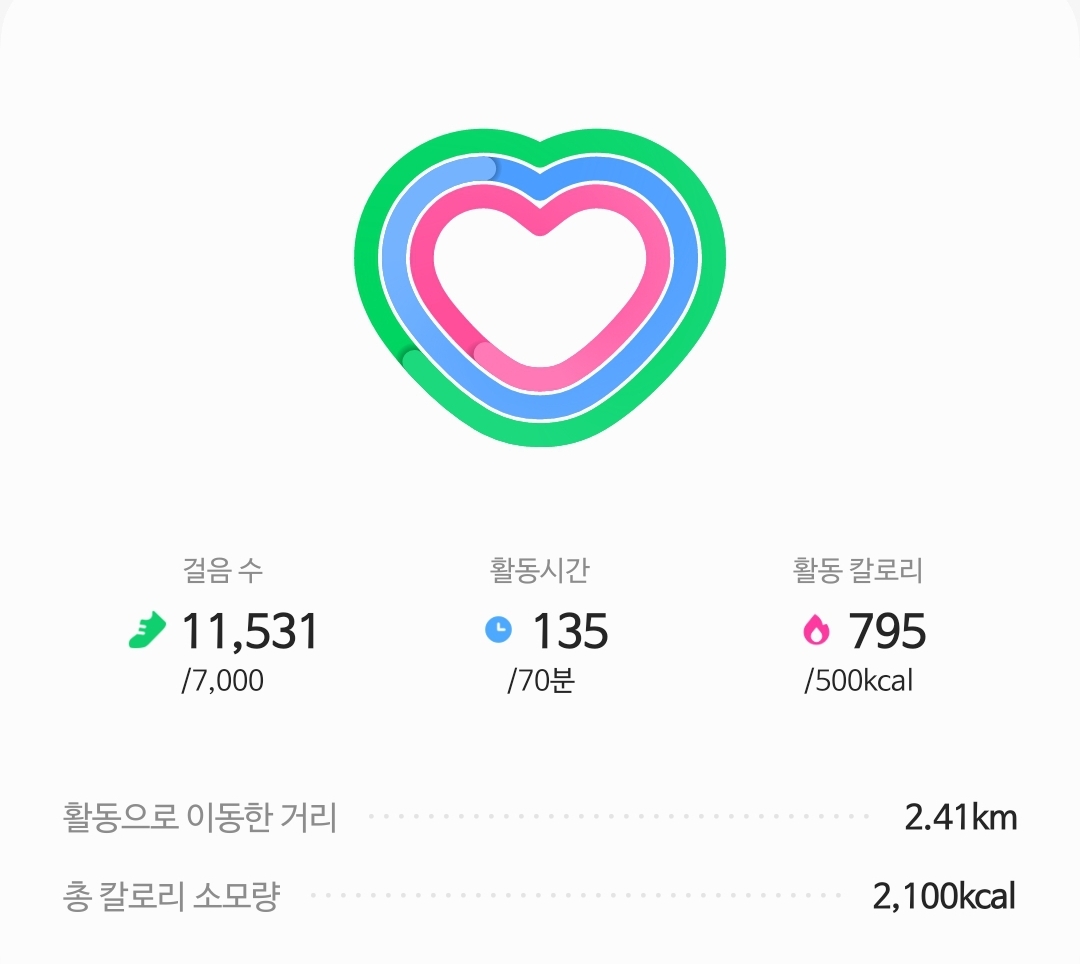Open the 걸음 수 steps details
This screenshot has height=964, width=1080.
(223, 630)
